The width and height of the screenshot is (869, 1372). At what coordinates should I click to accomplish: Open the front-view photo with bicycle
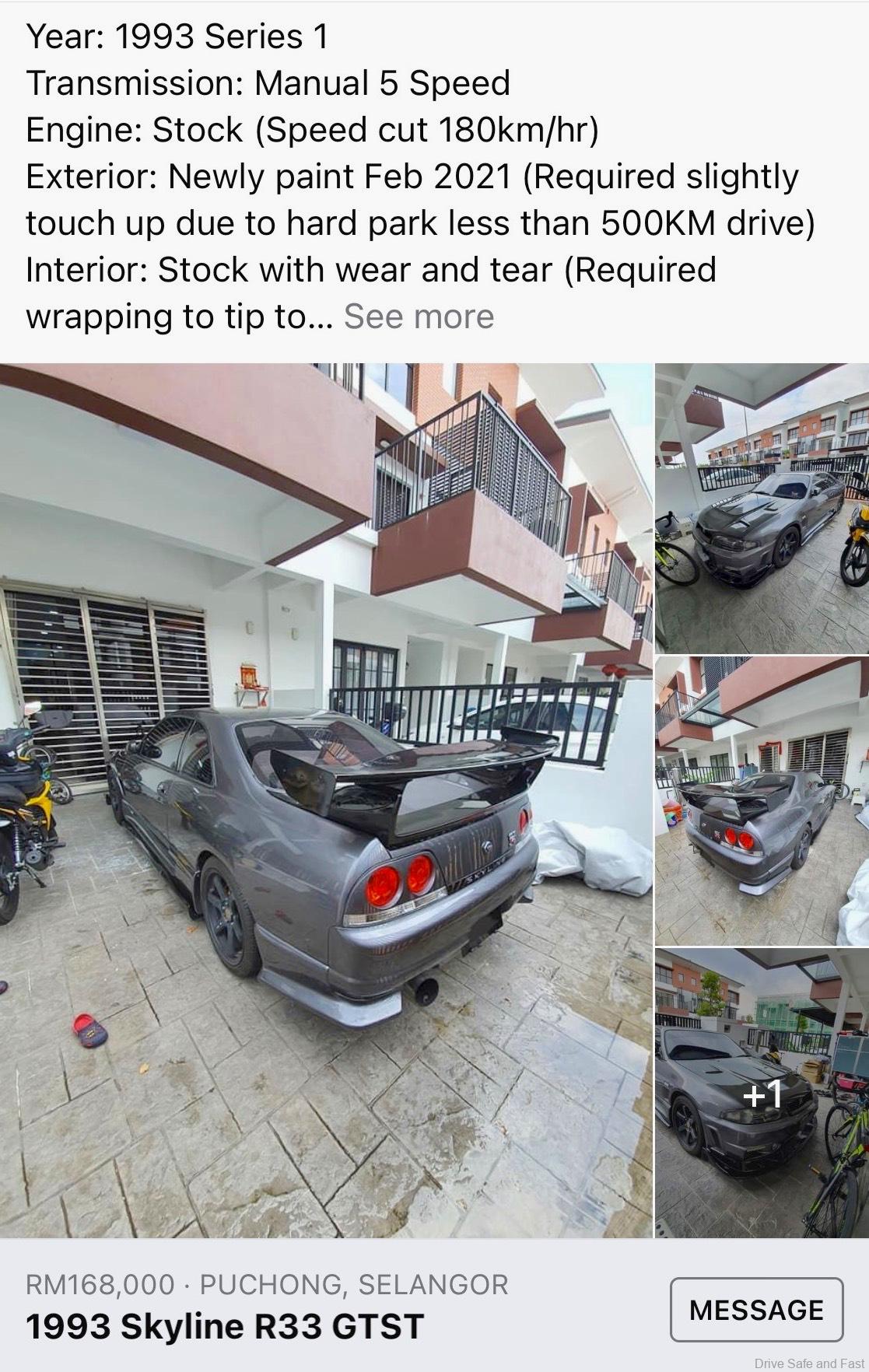tap(761, 509)
